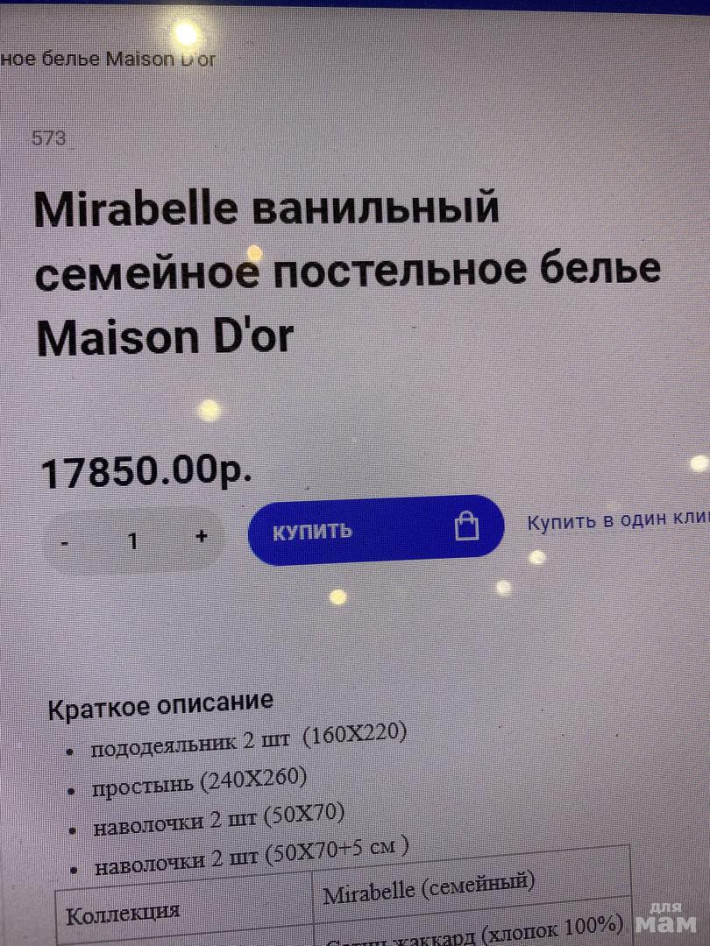The height and width of the screenshot is (946, 710).
Task: Tap the blue Купить button
Action: click(375, 530)
